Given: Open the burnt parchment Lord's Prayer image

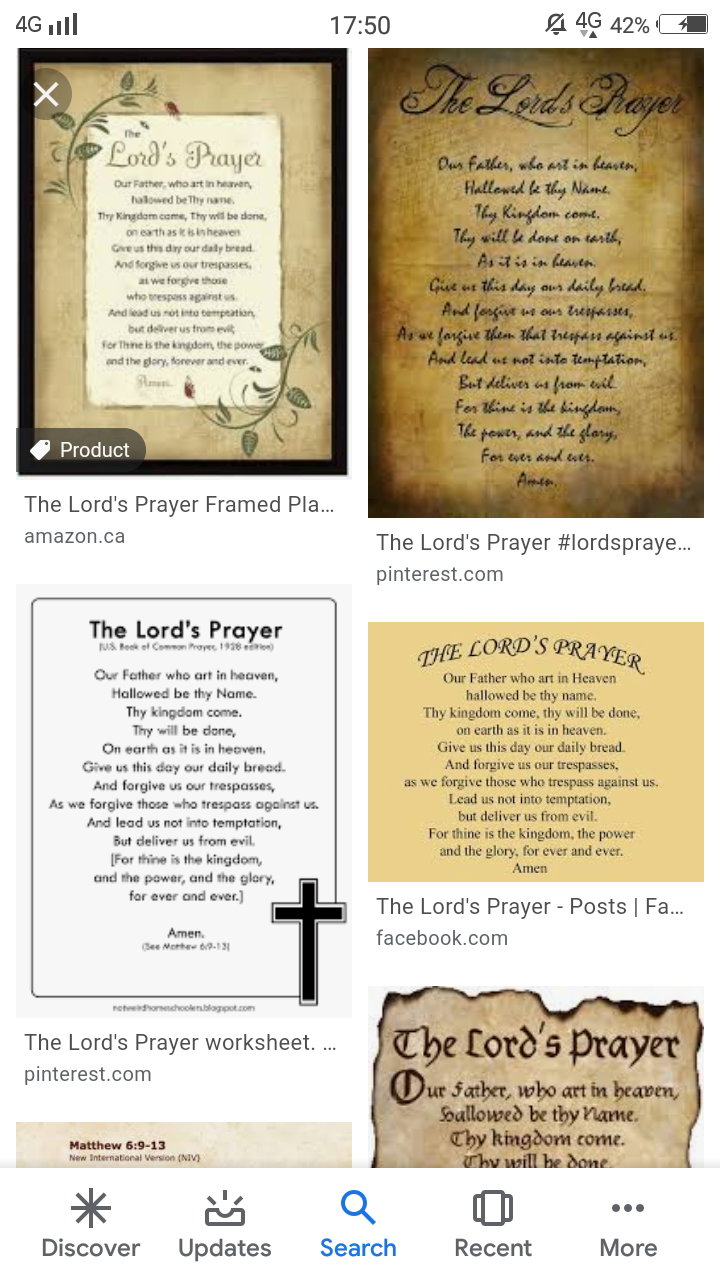Looking at the screenshot, I should click(536, 1077).
